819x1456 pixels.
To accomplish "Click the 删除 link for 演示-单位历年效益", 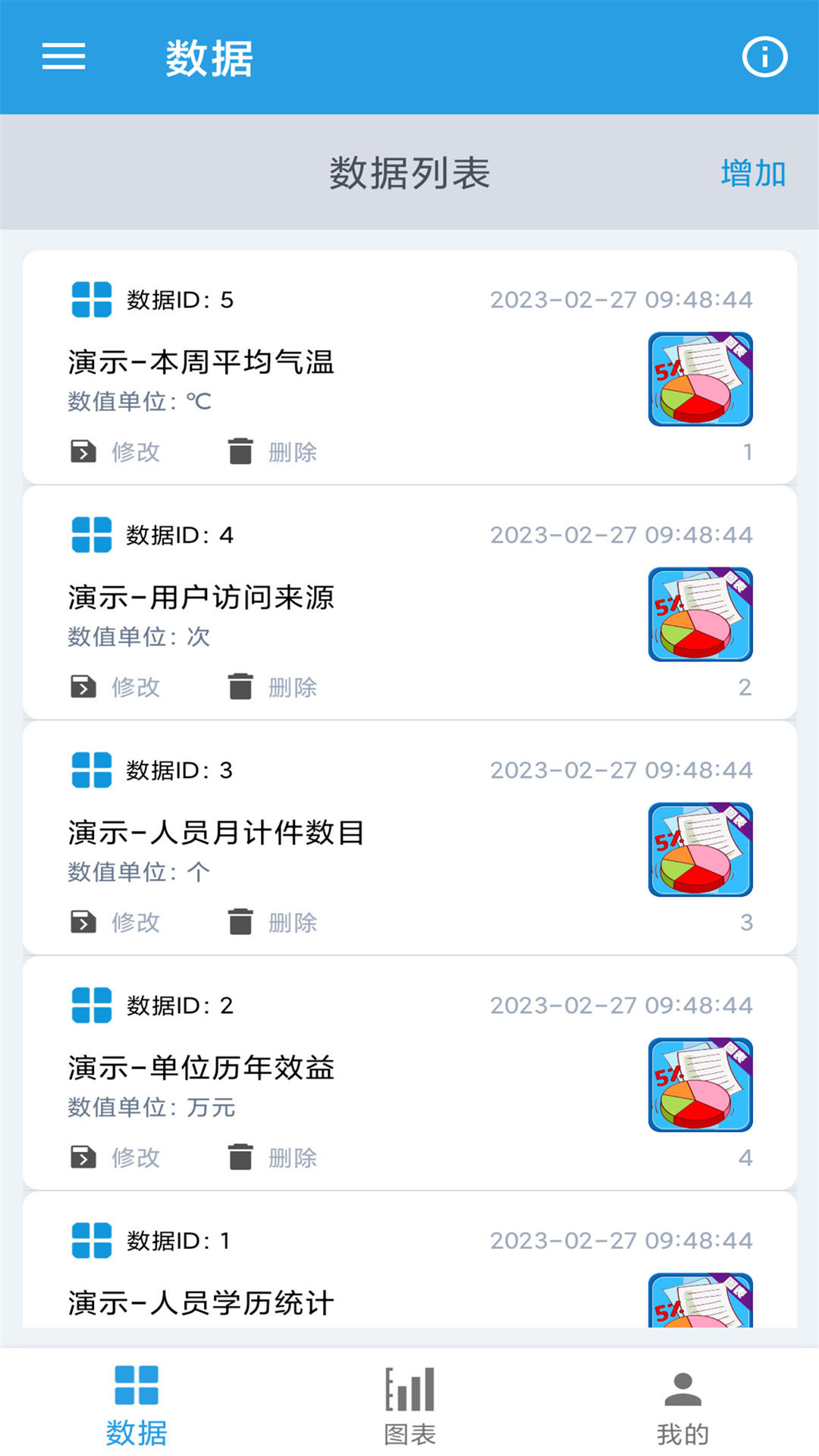I will (x=293, y=1158).
